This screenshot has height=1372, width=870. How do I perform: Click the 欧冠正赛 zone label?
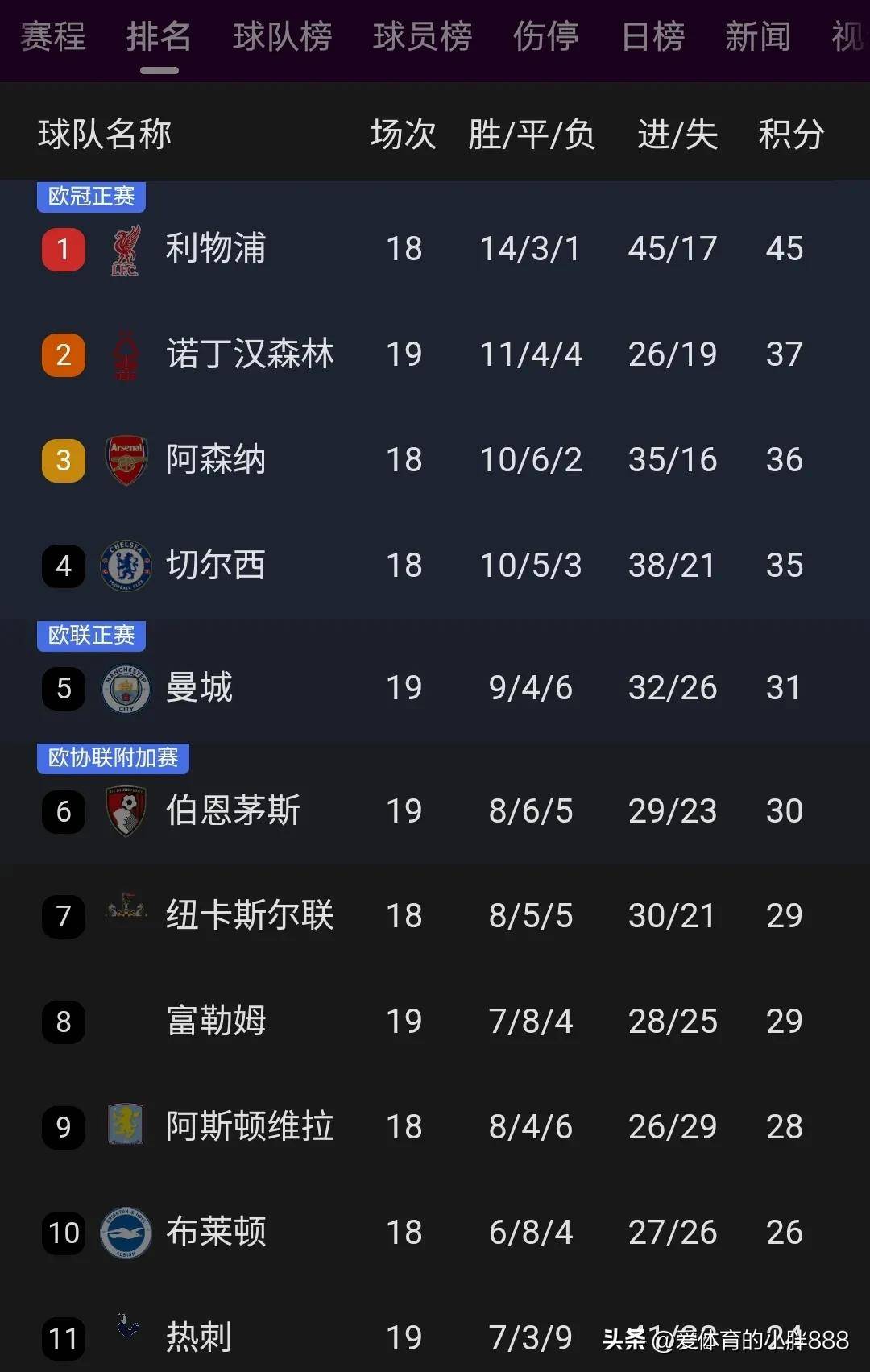tap(90, 196)
